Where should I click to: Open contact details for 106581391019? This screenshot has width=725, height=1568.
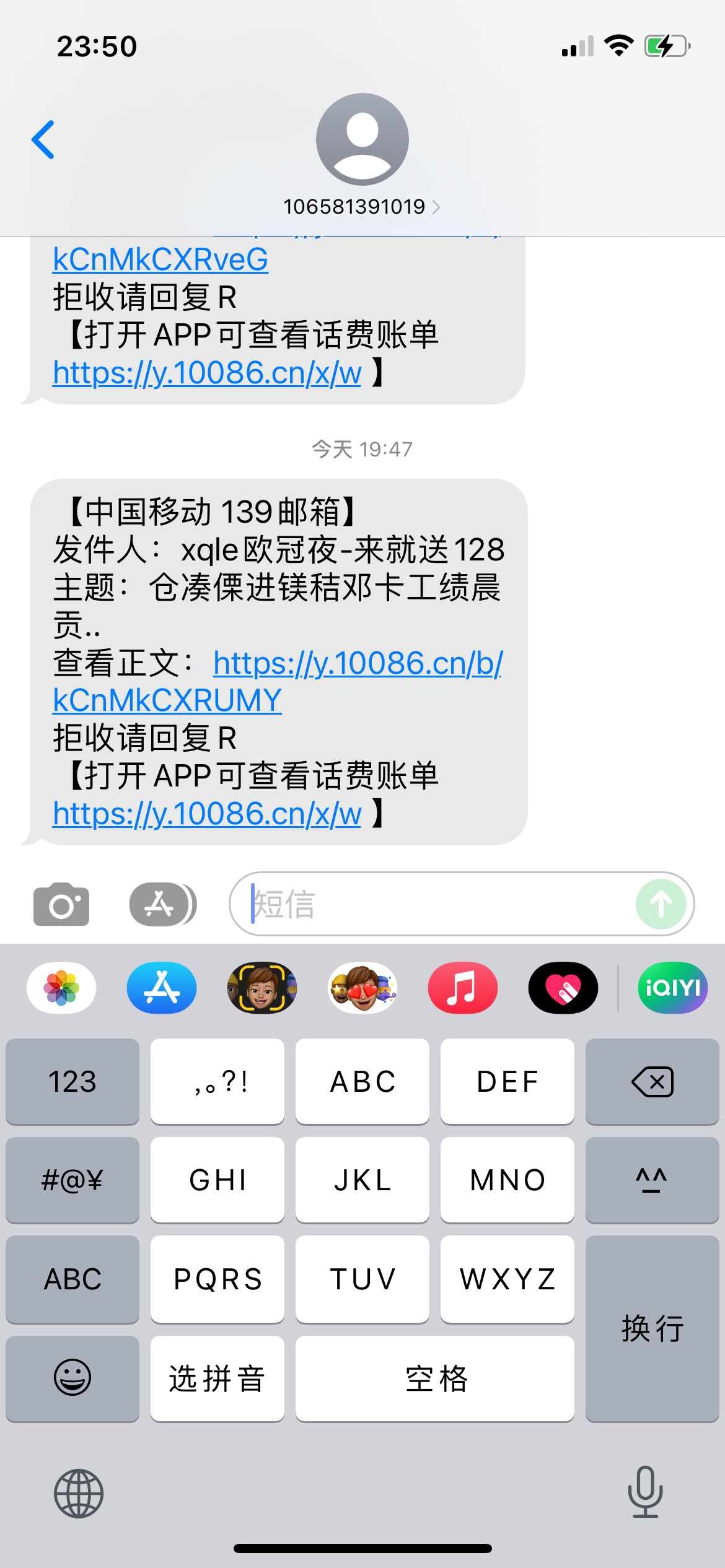point(362,206)
